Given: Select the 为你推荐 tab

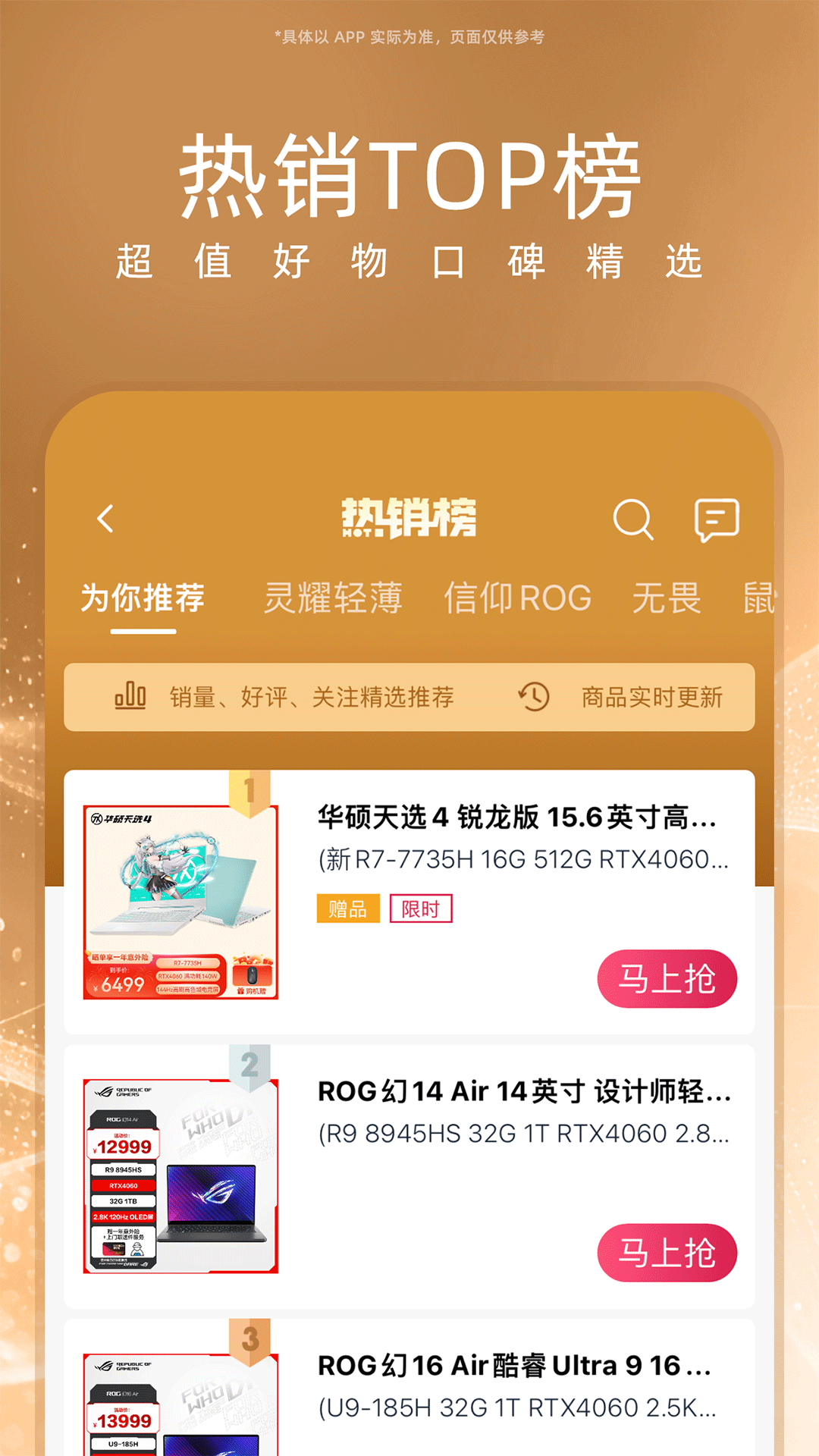Looking at the screenshot, I should 143,598.
